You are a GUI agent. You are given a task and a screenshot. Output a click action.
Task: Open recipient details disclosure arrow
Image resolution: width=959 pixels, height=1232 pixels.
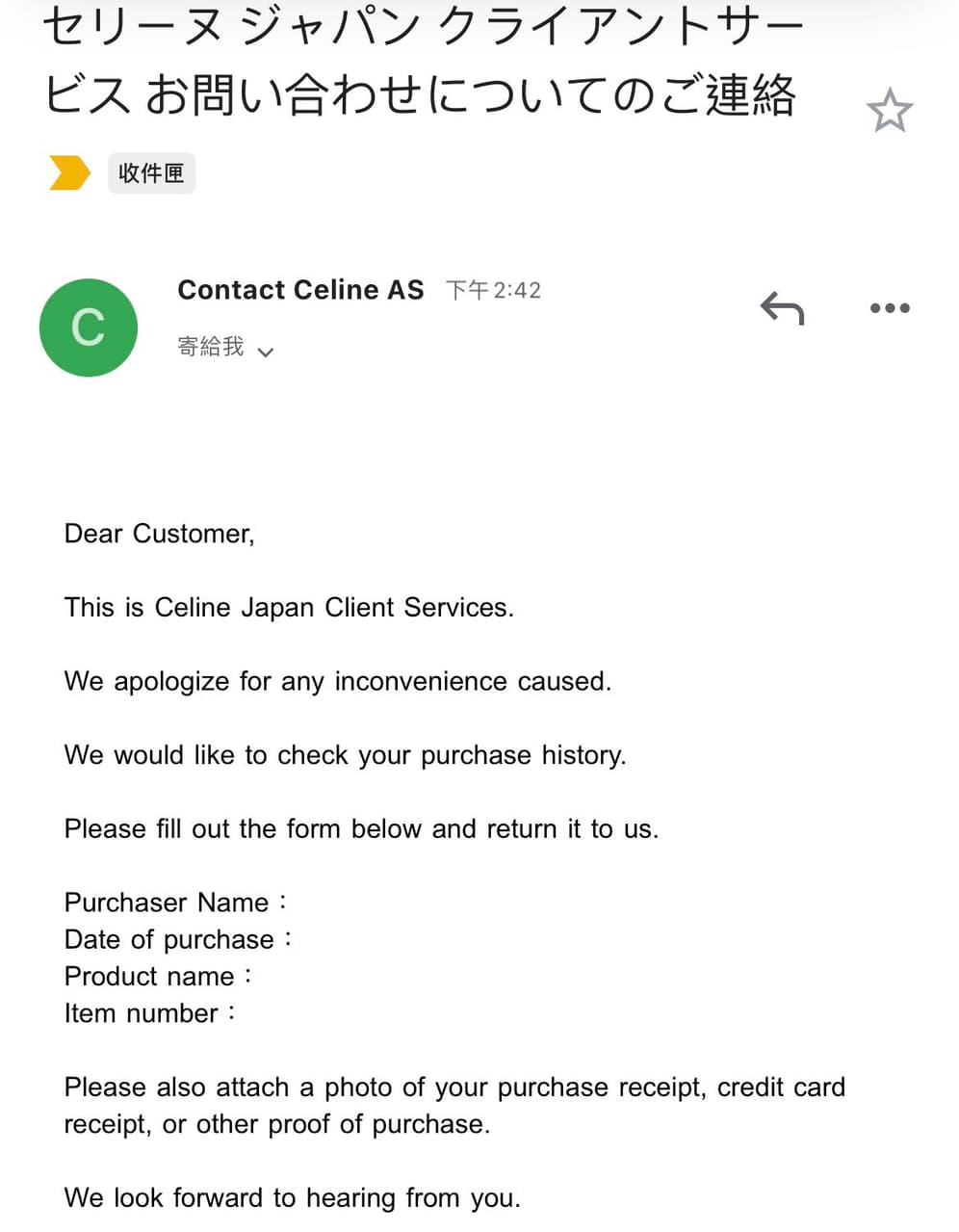(x=267, y=350)
